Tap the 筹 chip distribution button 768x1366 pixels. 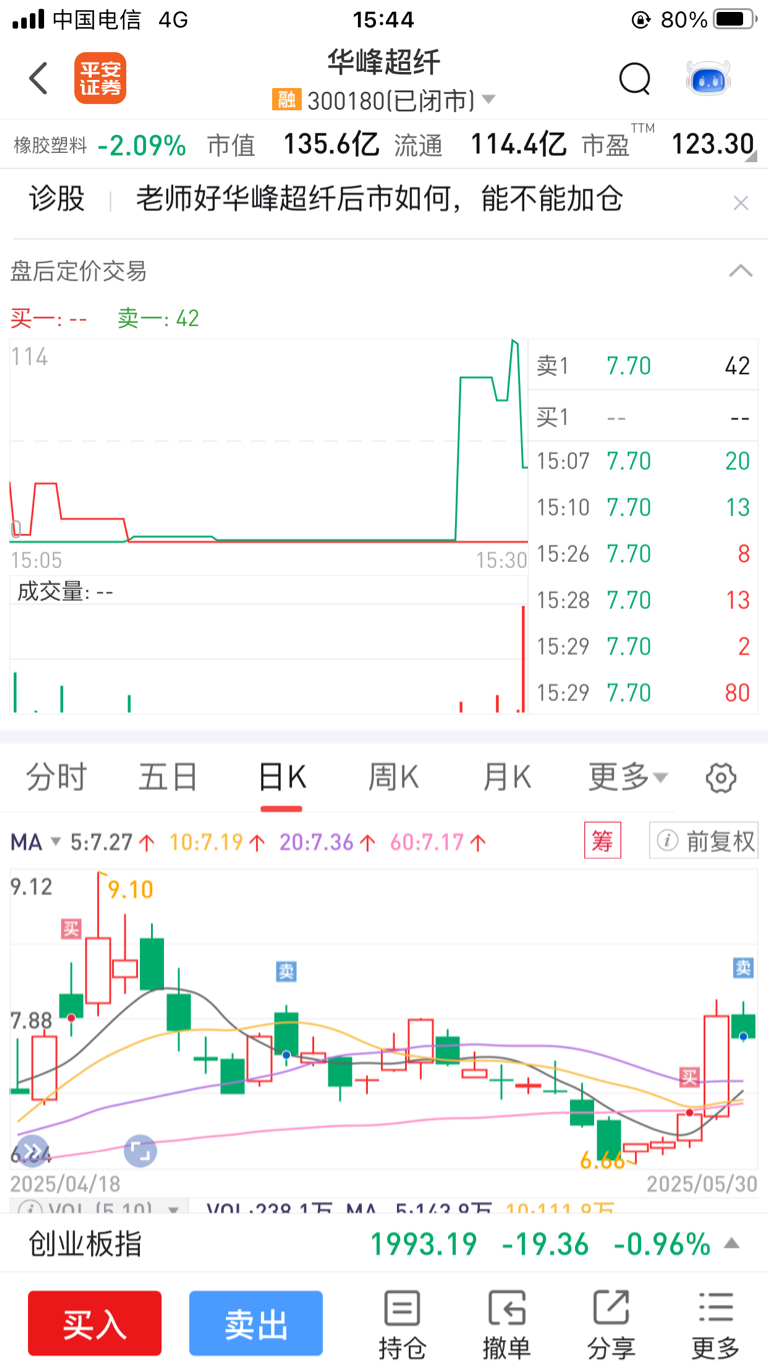point(602,841)
